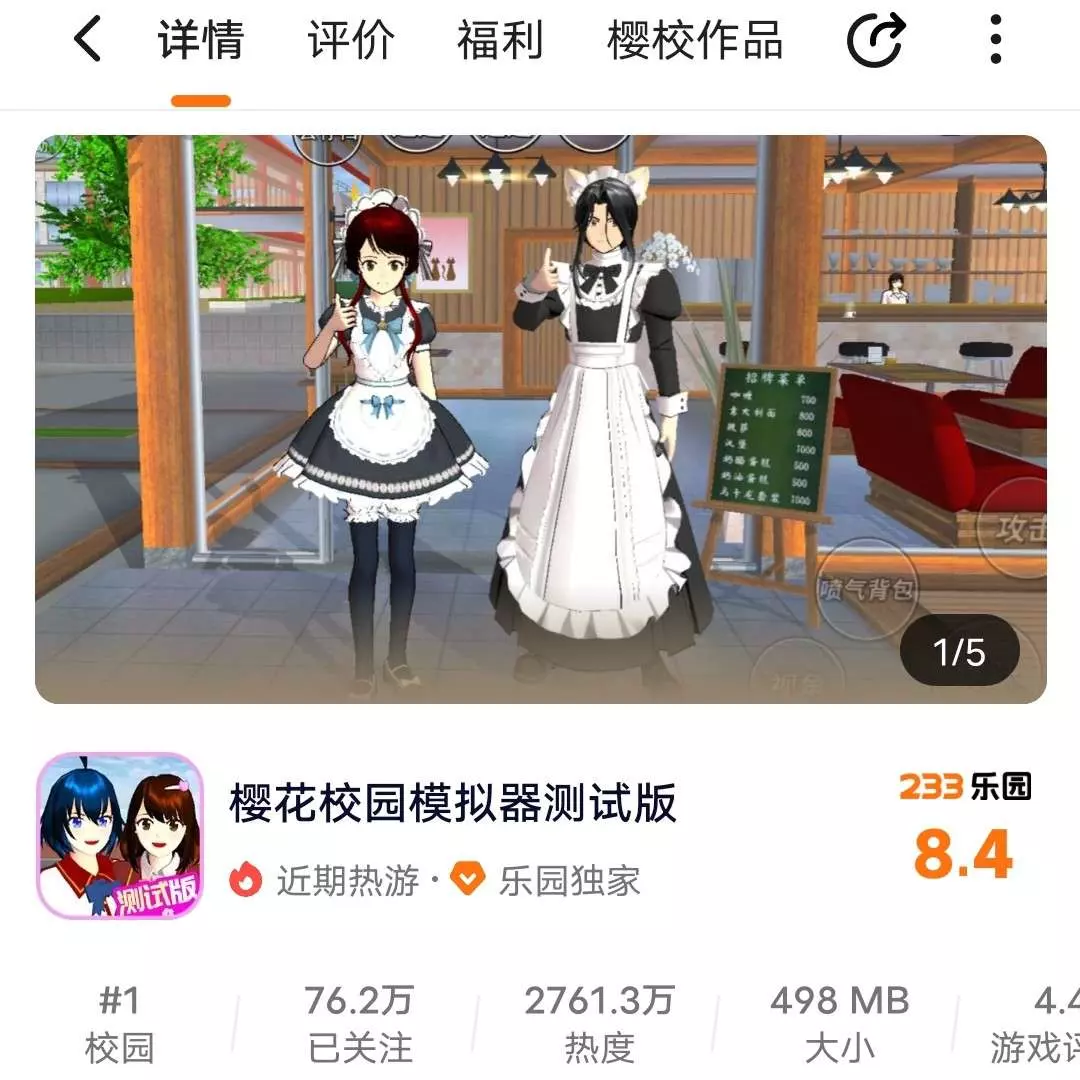Open the 福利 tab
Image resolution: width=1080 pixels, height=1080 pixels.
coord(500,42)
